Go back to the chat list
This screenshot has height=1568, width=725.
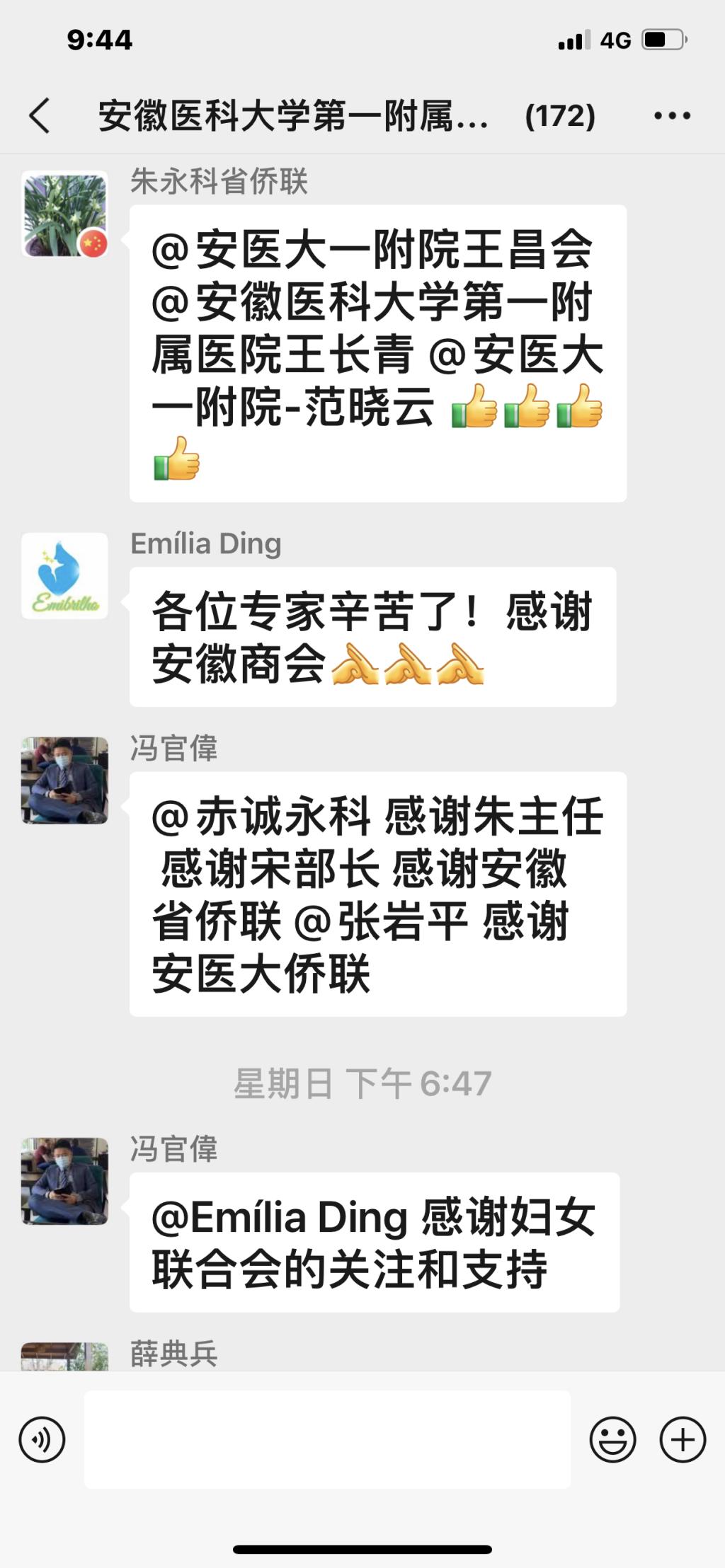pos(40,115)
